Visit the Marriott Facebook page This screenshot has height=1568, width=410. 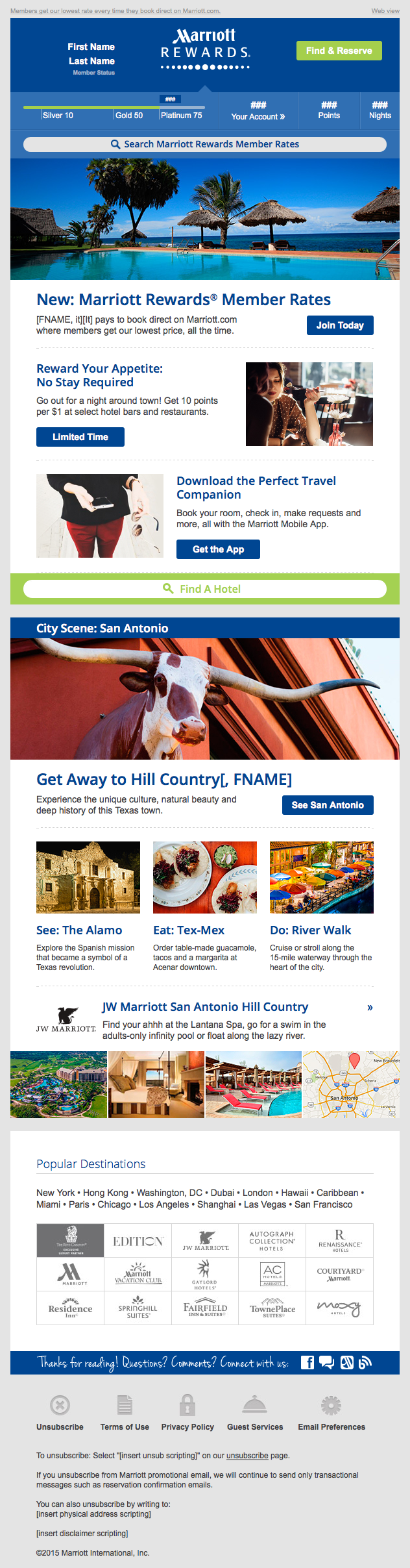[x=307, y=1362]
